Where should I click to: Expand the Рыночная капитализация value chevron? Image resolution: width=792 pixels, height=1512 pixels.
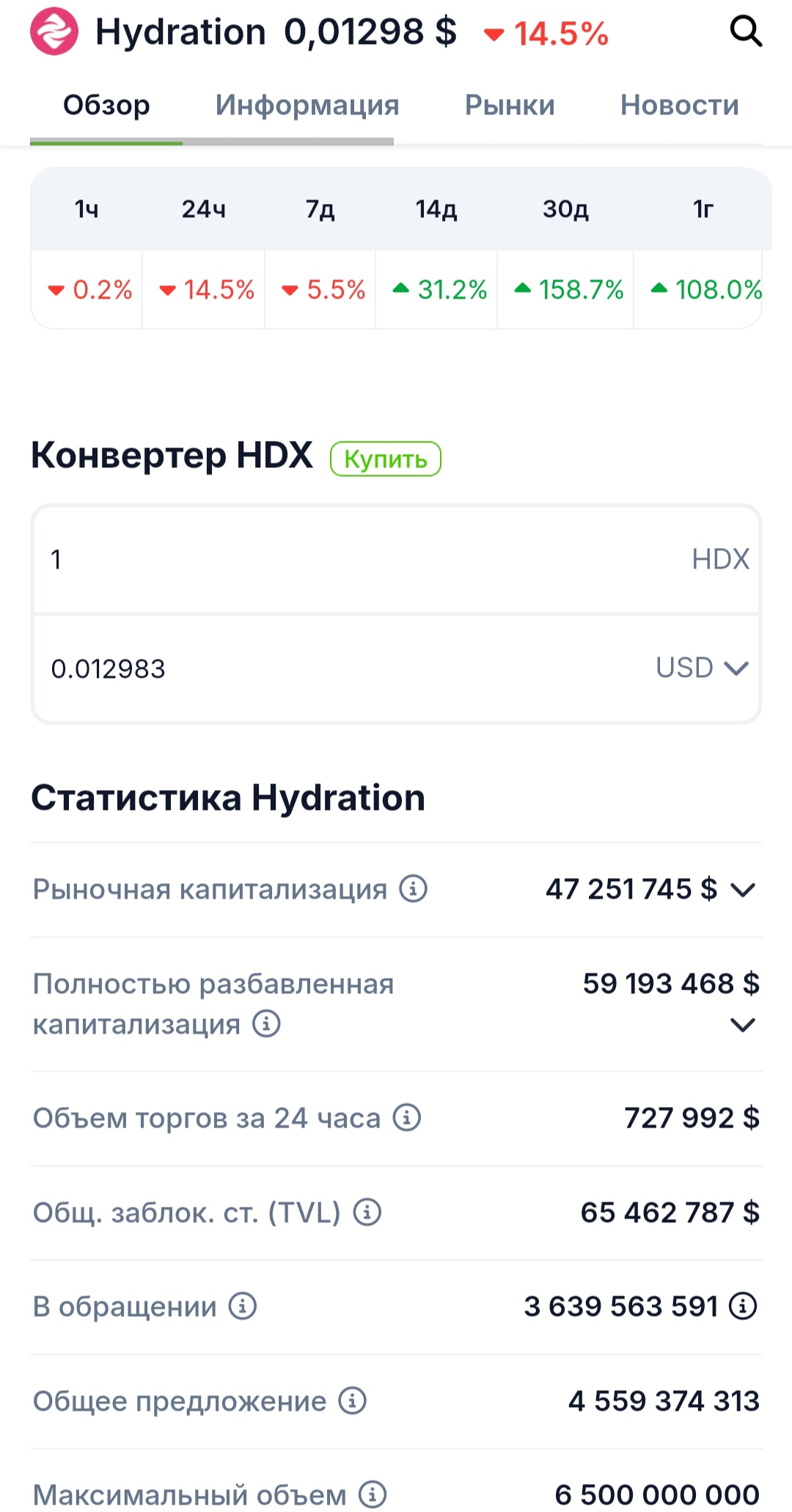743,890
